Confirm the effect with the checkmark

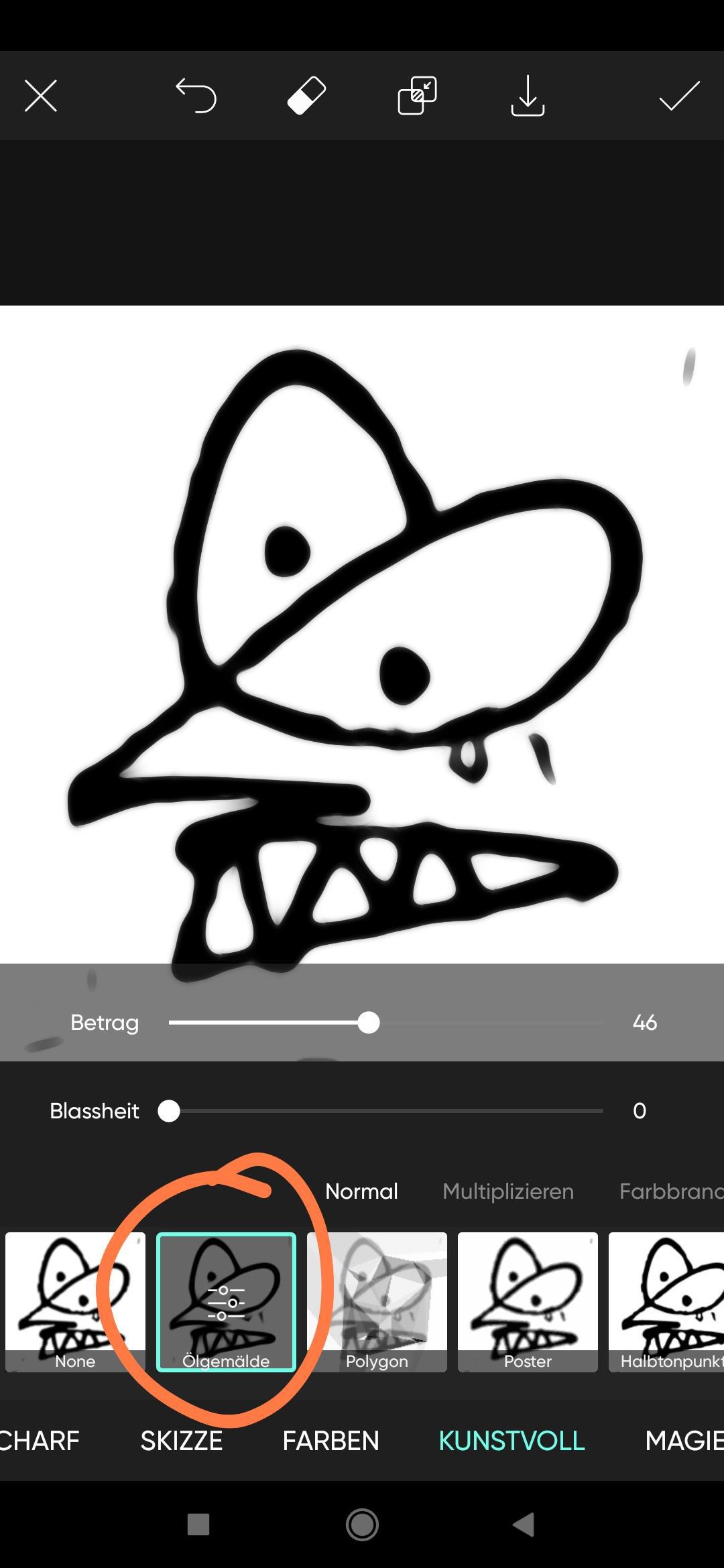[679, 96]
